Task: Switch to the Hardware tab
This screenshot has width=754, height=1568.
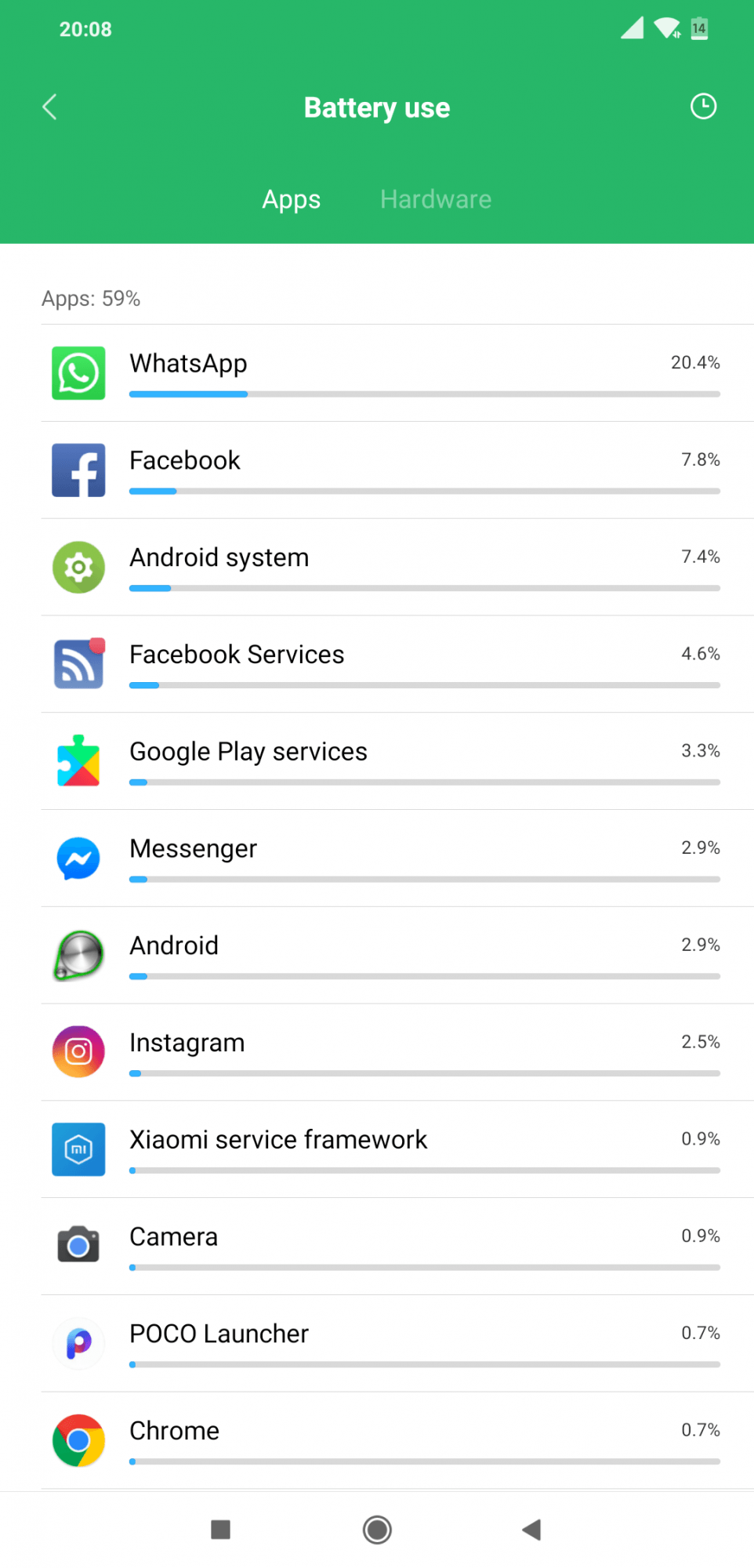Action: tap(436, 199)
